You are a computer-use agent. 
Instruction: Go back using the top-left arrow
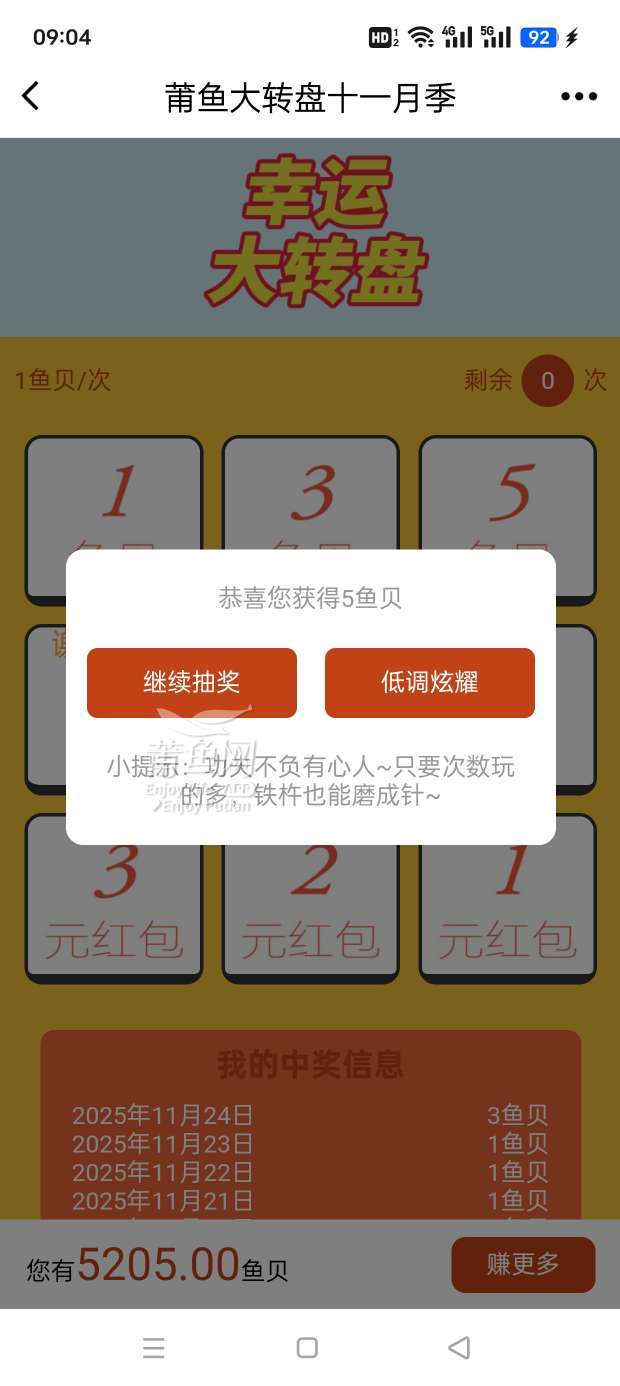(31, 97)
